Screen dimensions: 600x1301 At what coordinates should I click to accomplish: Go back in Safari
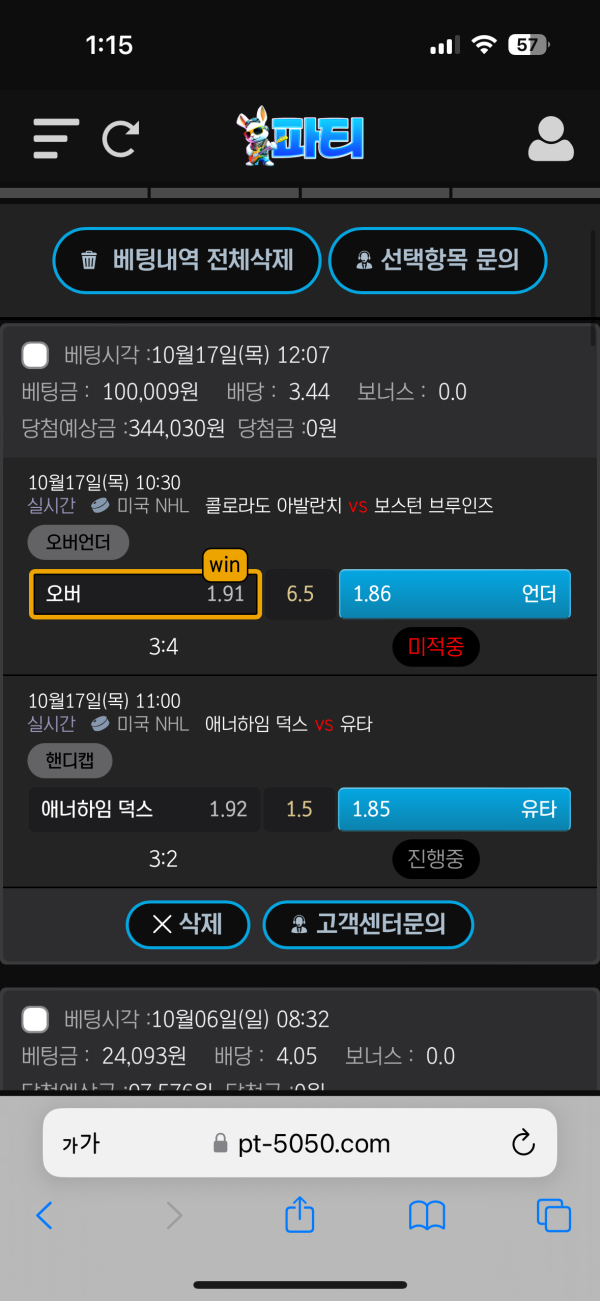point(44,1215)
